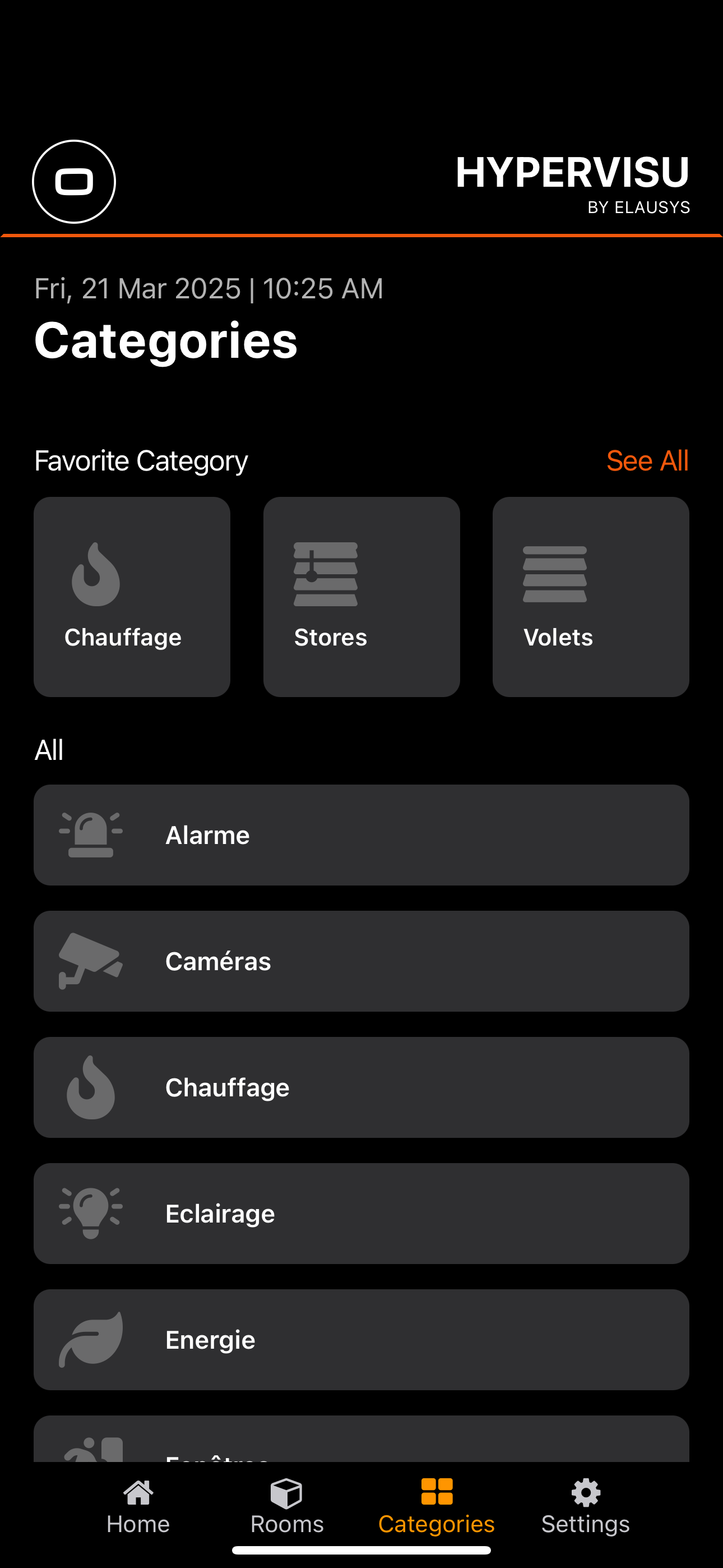Open the Settings tab in the top row
The width and height of the screenshot is (723, 1568).
coord(584,400)
